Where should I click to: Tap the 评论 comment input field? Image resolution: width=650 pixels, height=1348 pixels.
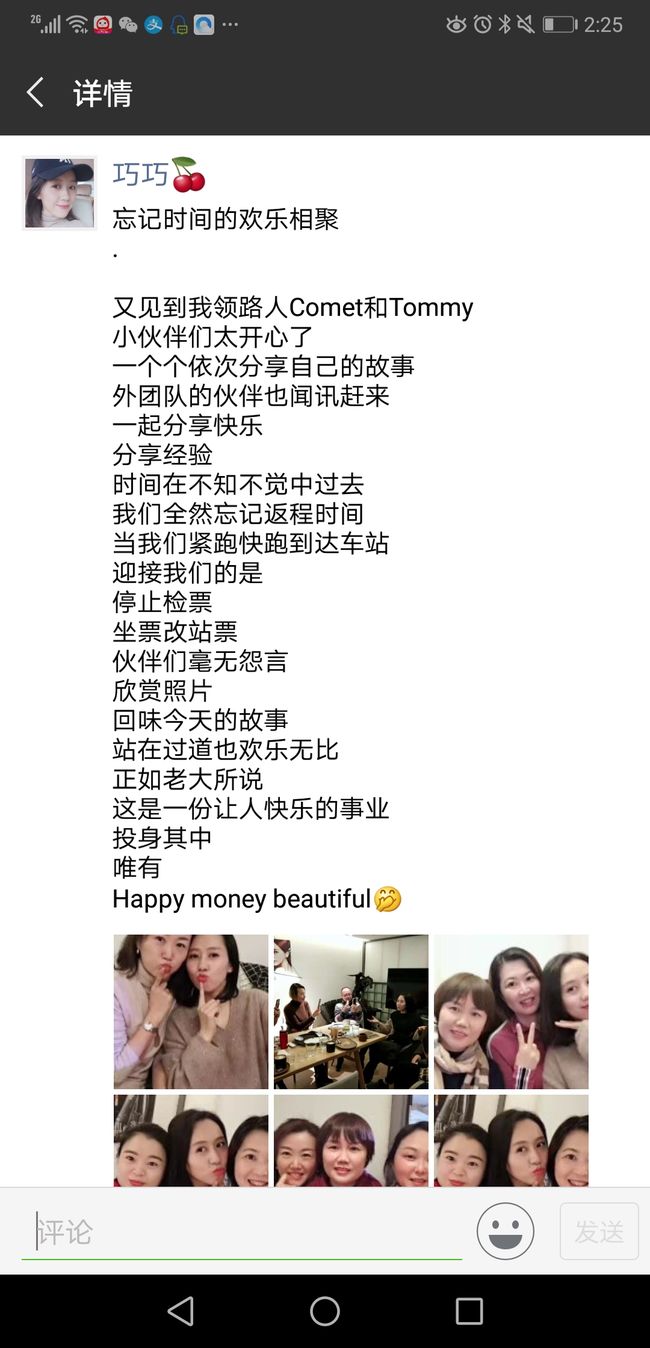[242, 1232]
